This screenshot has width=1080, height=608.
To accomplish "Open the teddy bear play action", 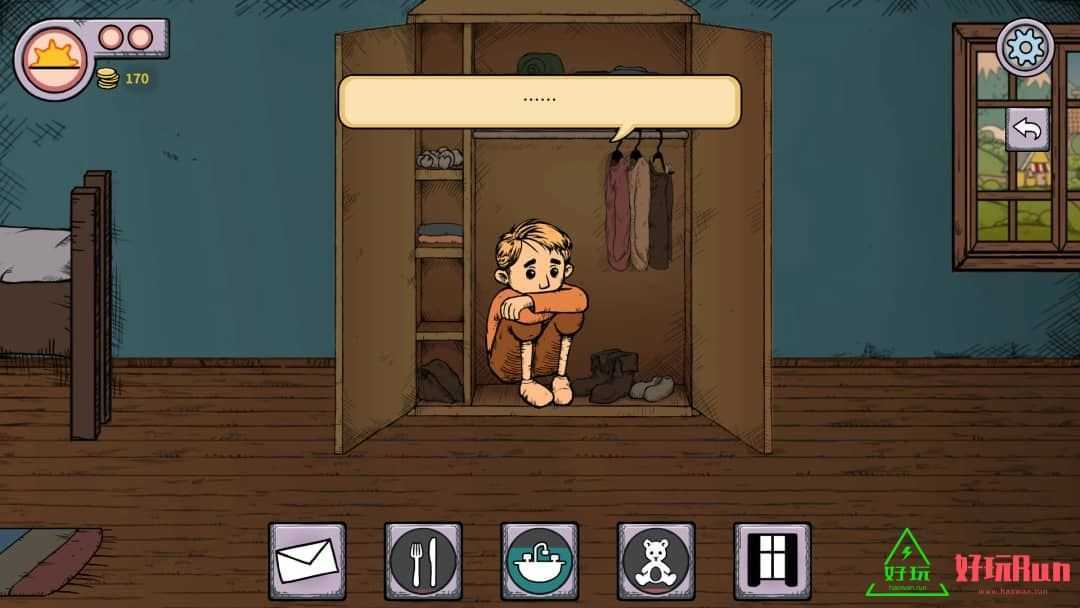I will (655, 561).
